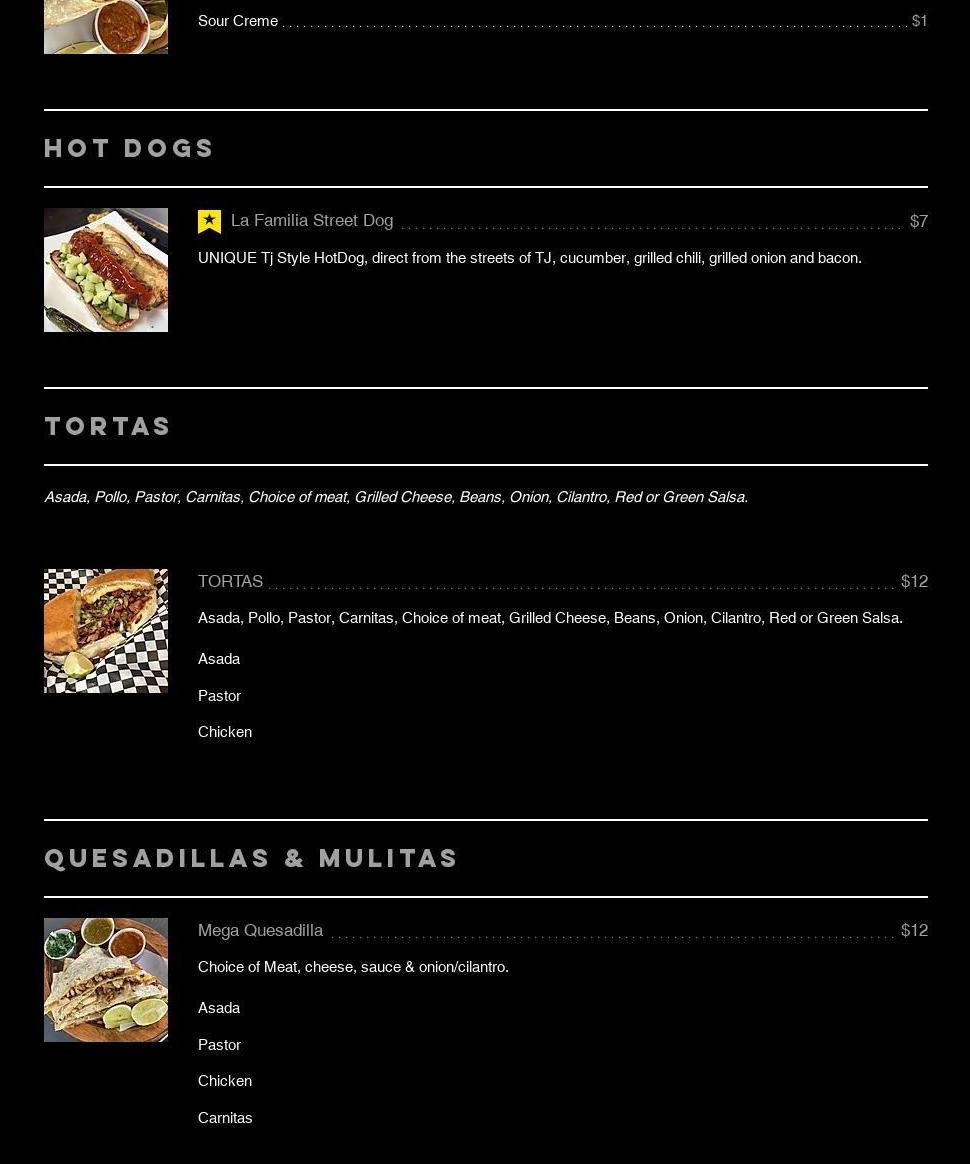This screenshot has height=1164, width=970.
Task: Open the Sour Creme item image
Action: (106, 26)
